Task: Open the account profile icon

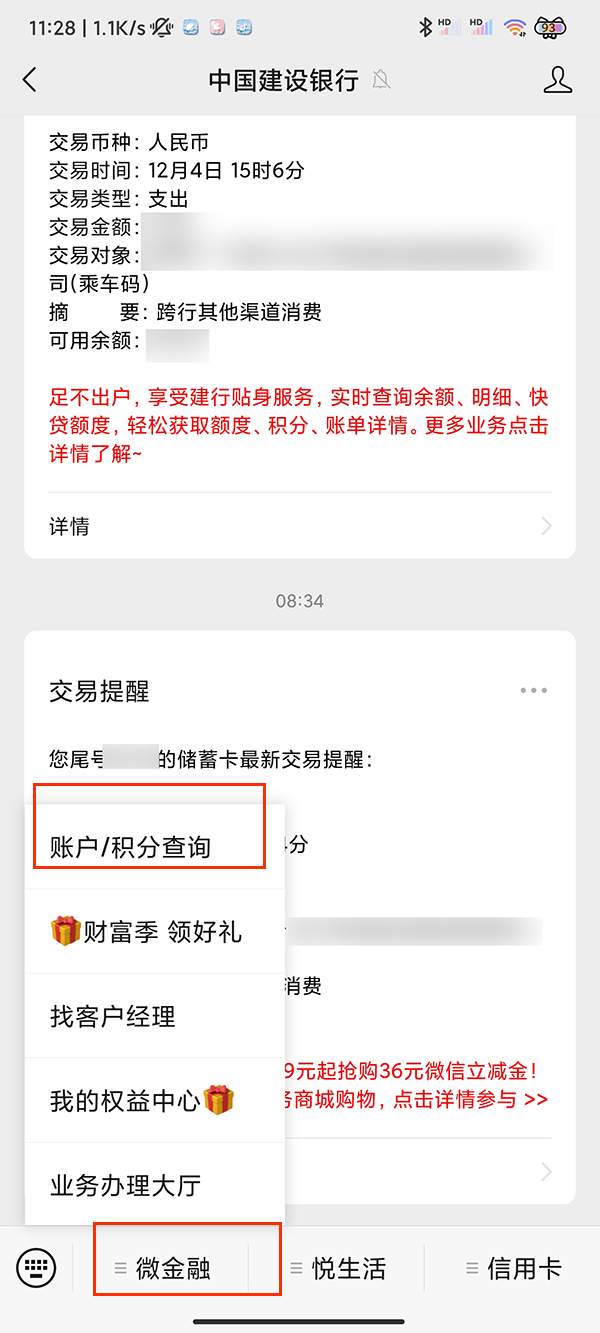Action: coord(558,80)
